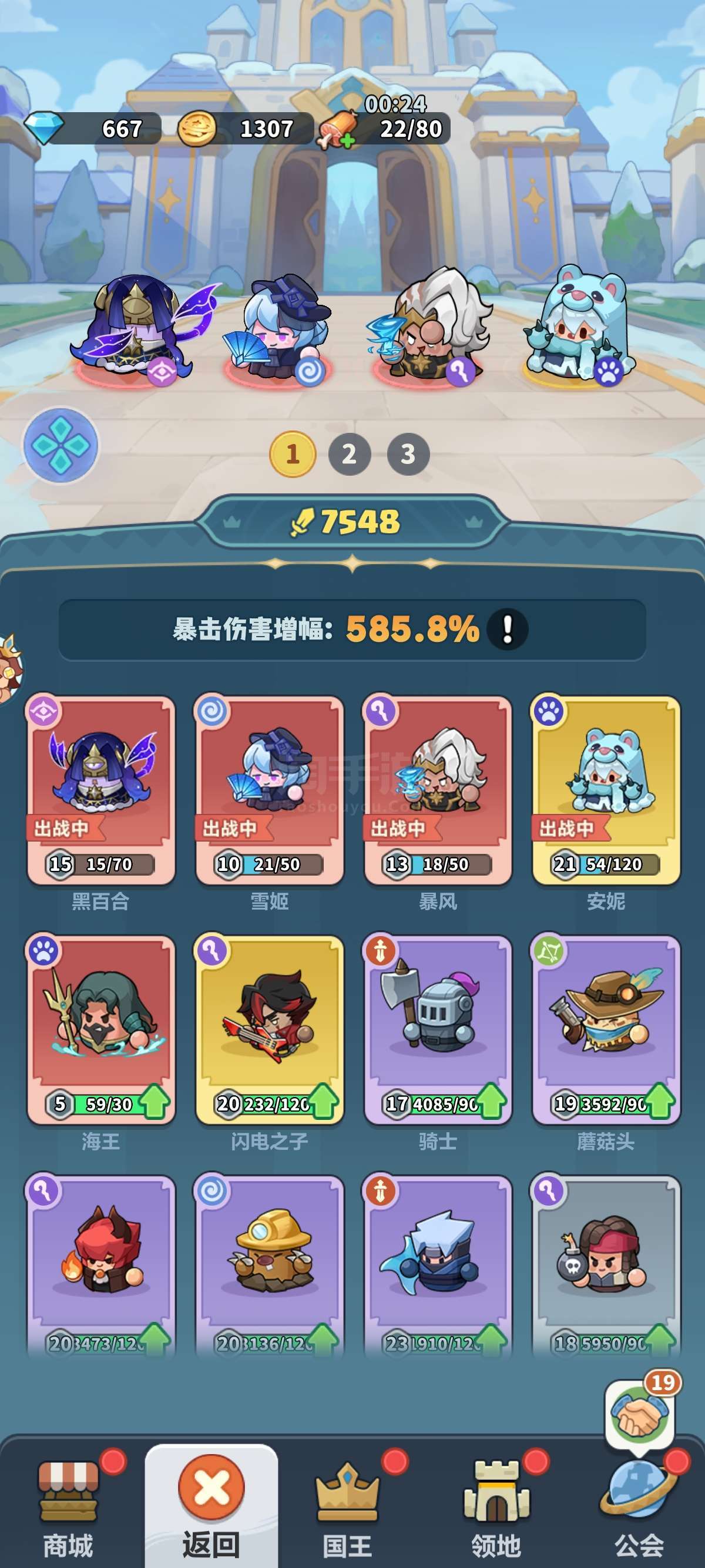Open the 公会 guild tab

(x=639, y=1504)
